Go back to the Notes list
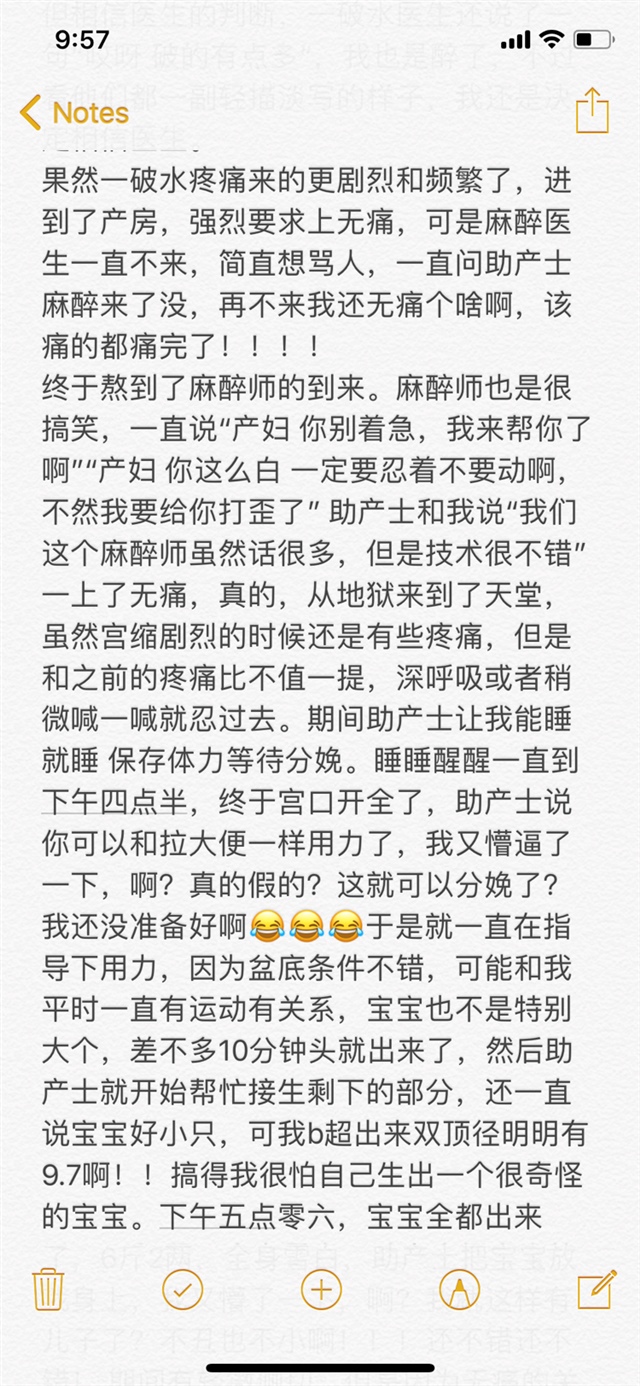 pyautogui.click(x=75, y=112)
